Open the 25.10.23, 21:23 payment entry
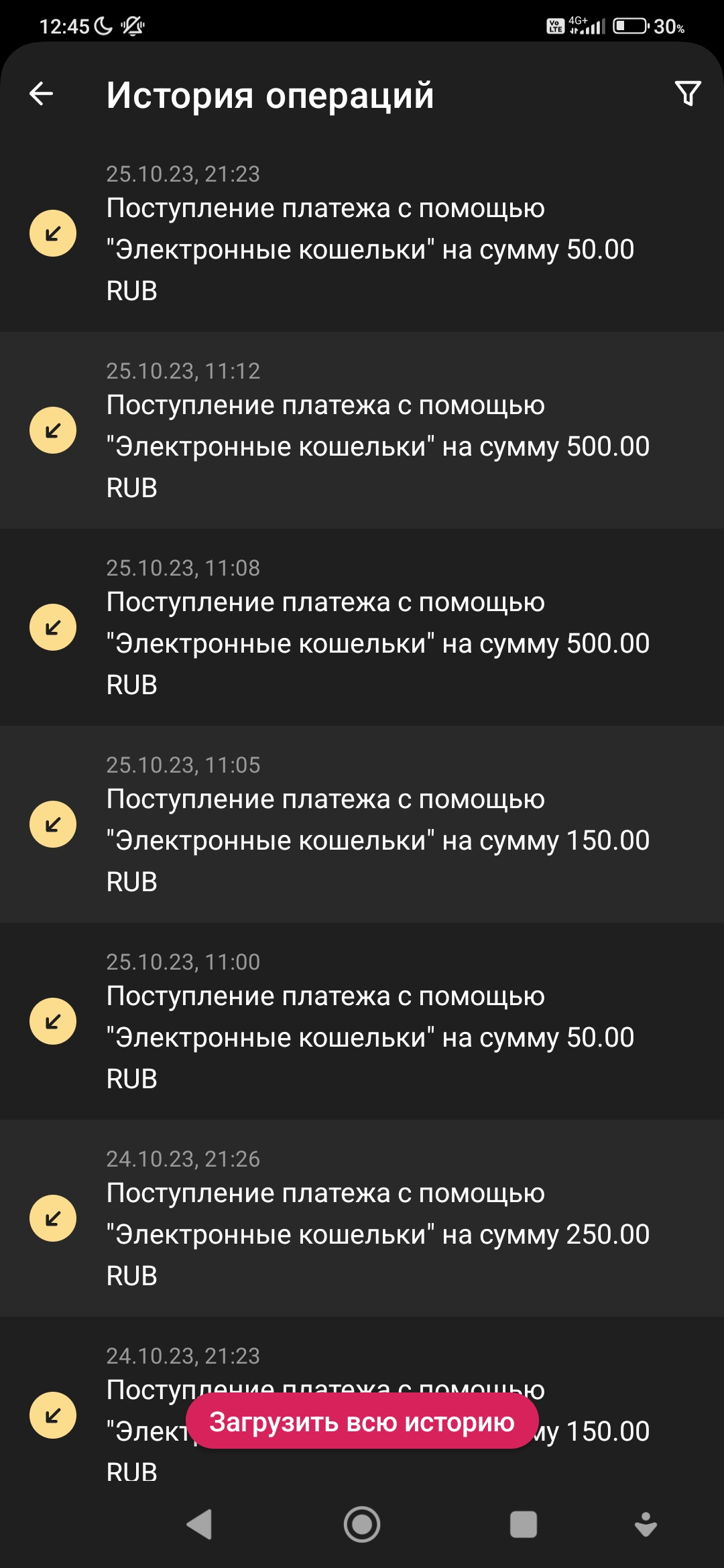 (362, 233)
